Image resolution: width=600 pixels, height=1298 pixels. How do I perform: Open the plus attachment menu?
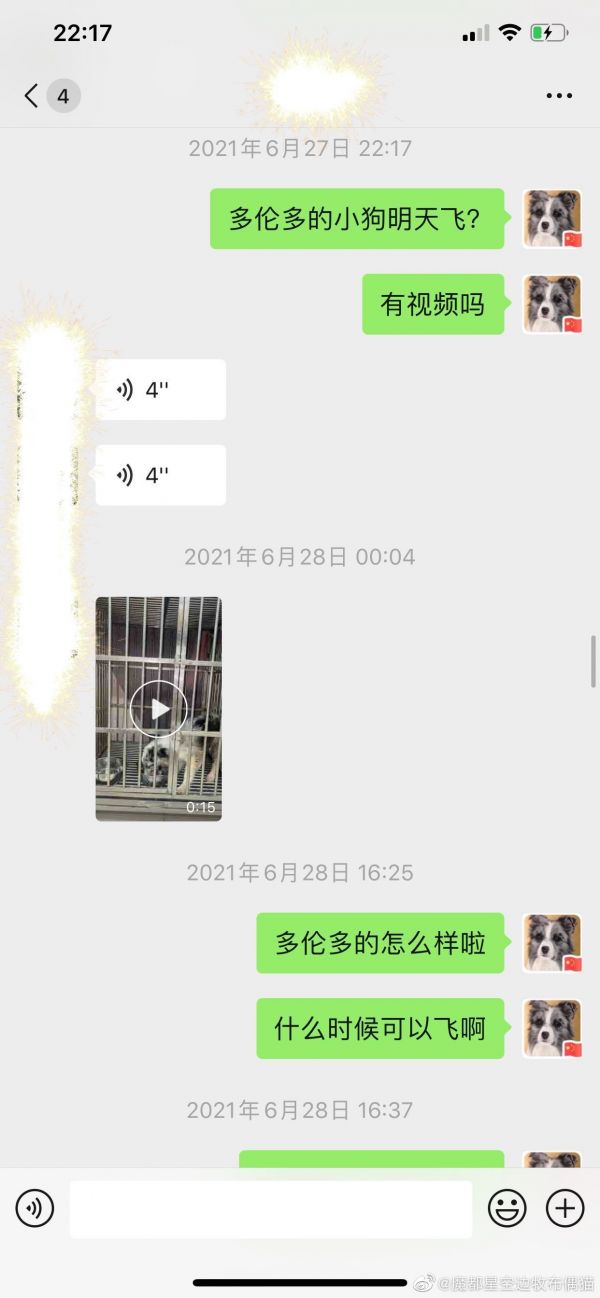click(x=565, y=1209)
